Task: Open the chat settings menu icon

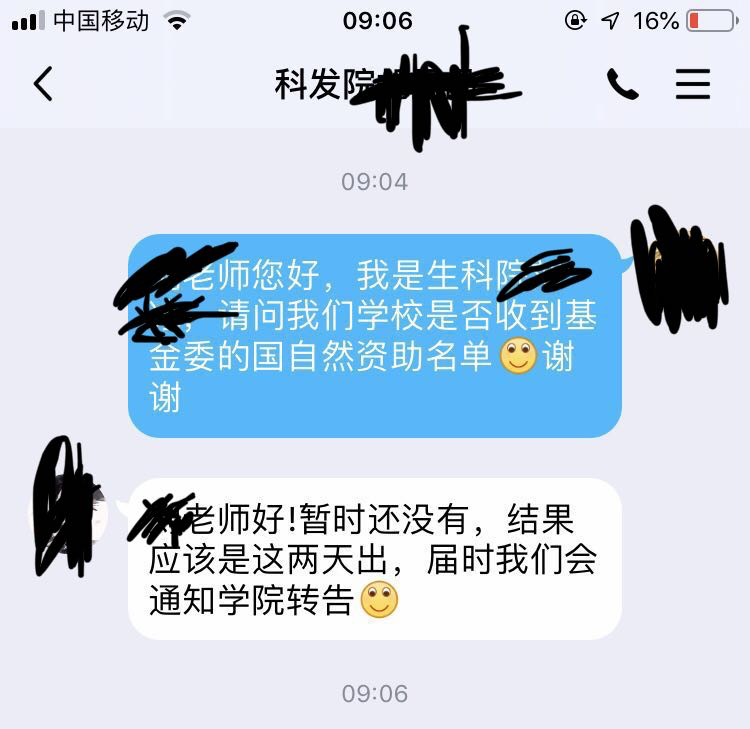Action: tap(692, 84)
